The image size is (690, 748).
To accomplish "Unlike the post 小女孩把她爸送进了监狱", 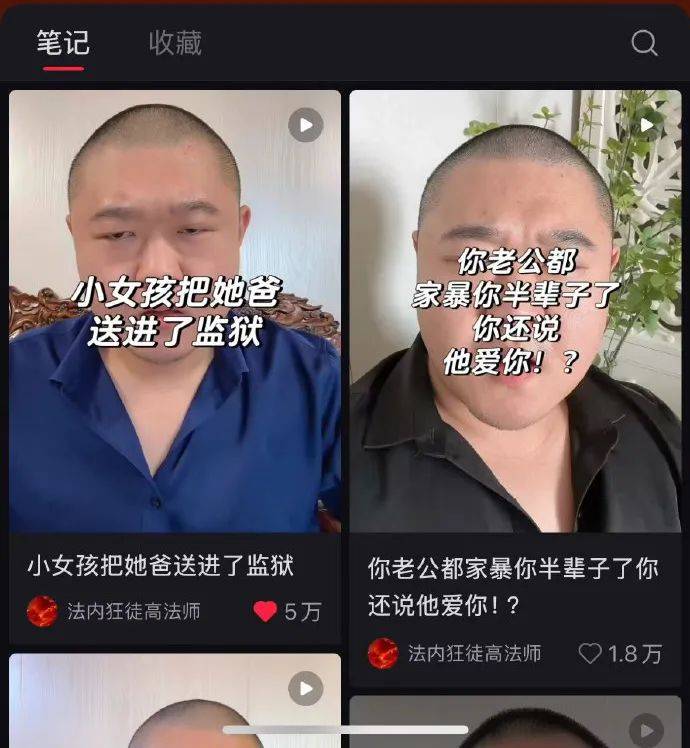I will [x=265, y=611].
